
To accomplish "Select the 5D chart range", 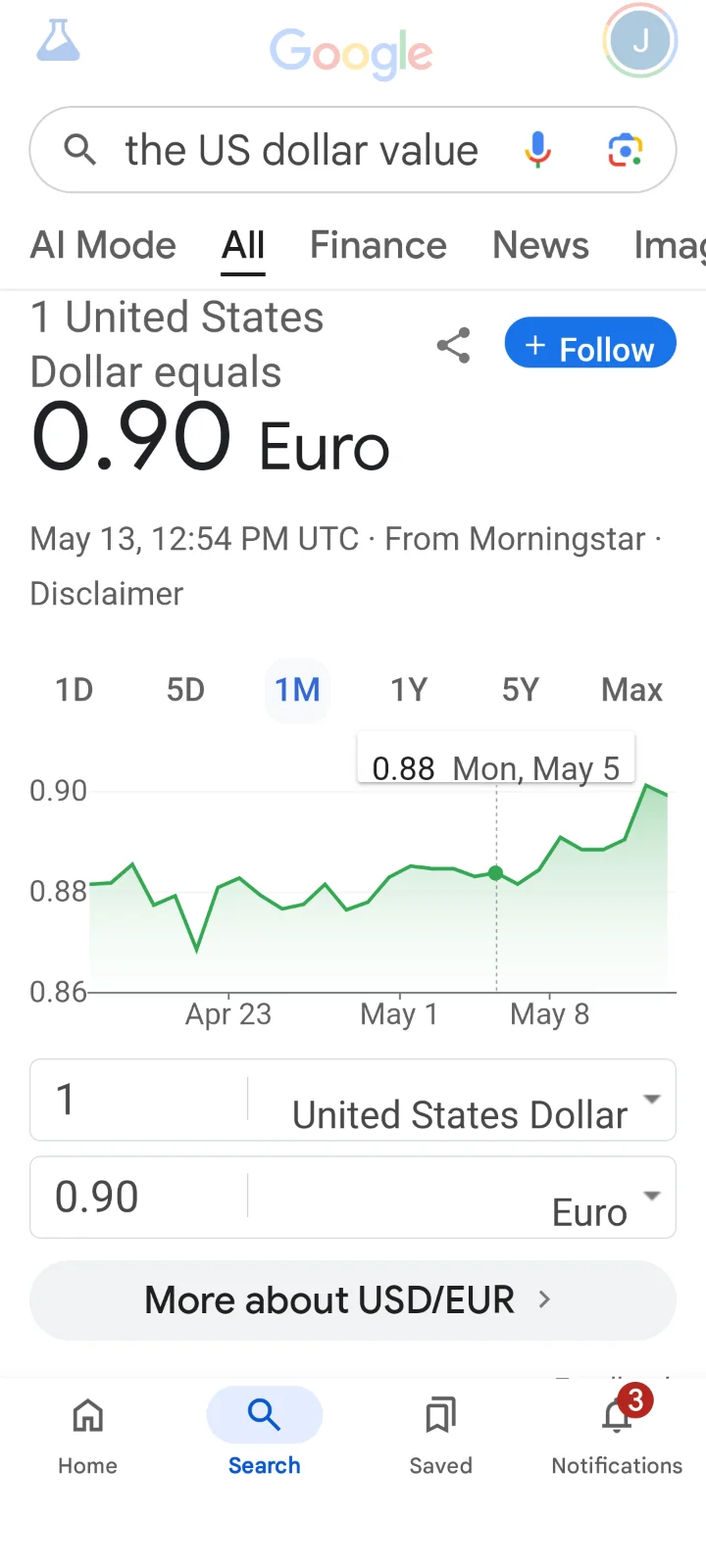I will [185, 690].
